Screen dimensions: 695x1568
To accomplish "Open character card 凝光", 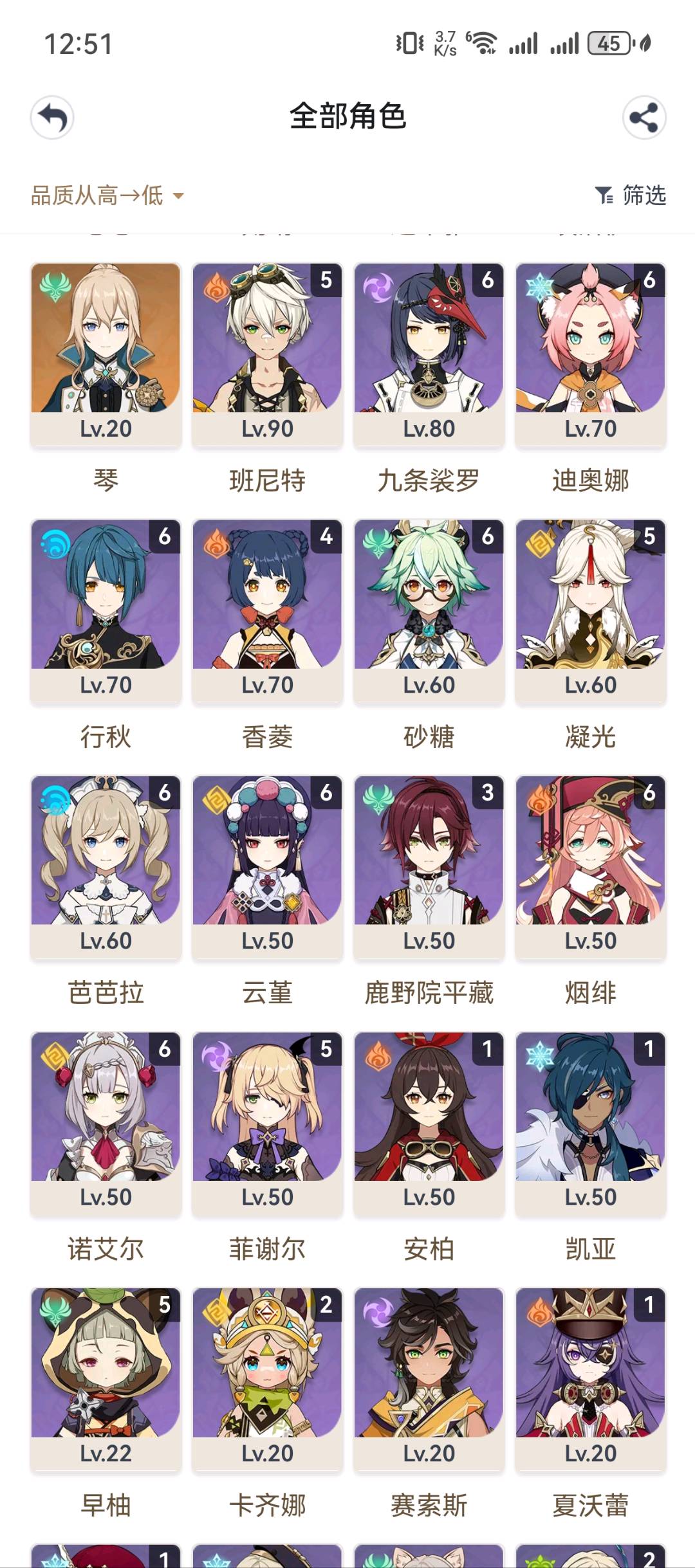I will [590, 610].
